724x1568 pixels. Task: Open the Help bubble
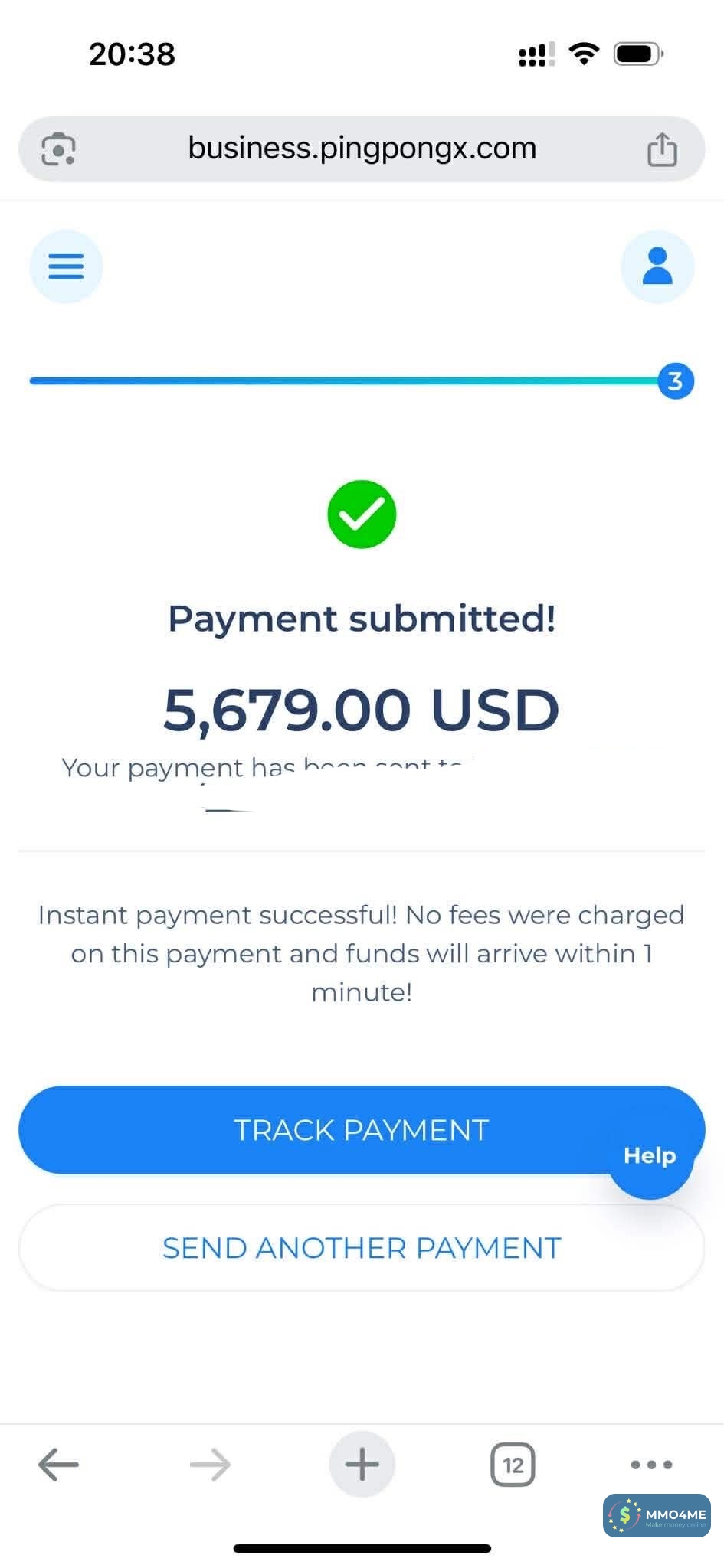pyautogui.click(x=650, y=1156)
